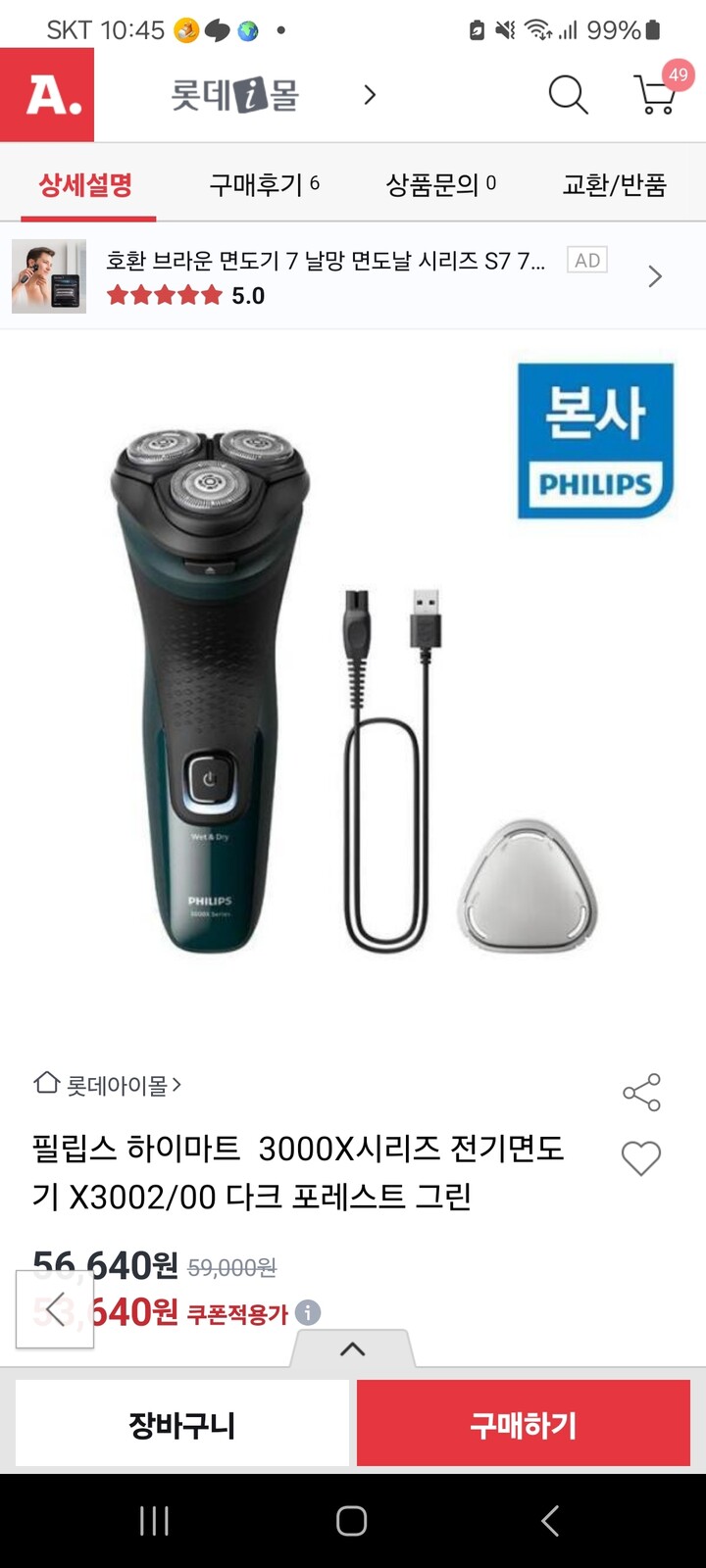
Task: Add to cart with 장바구니 button
Action: pos(182,1424)
